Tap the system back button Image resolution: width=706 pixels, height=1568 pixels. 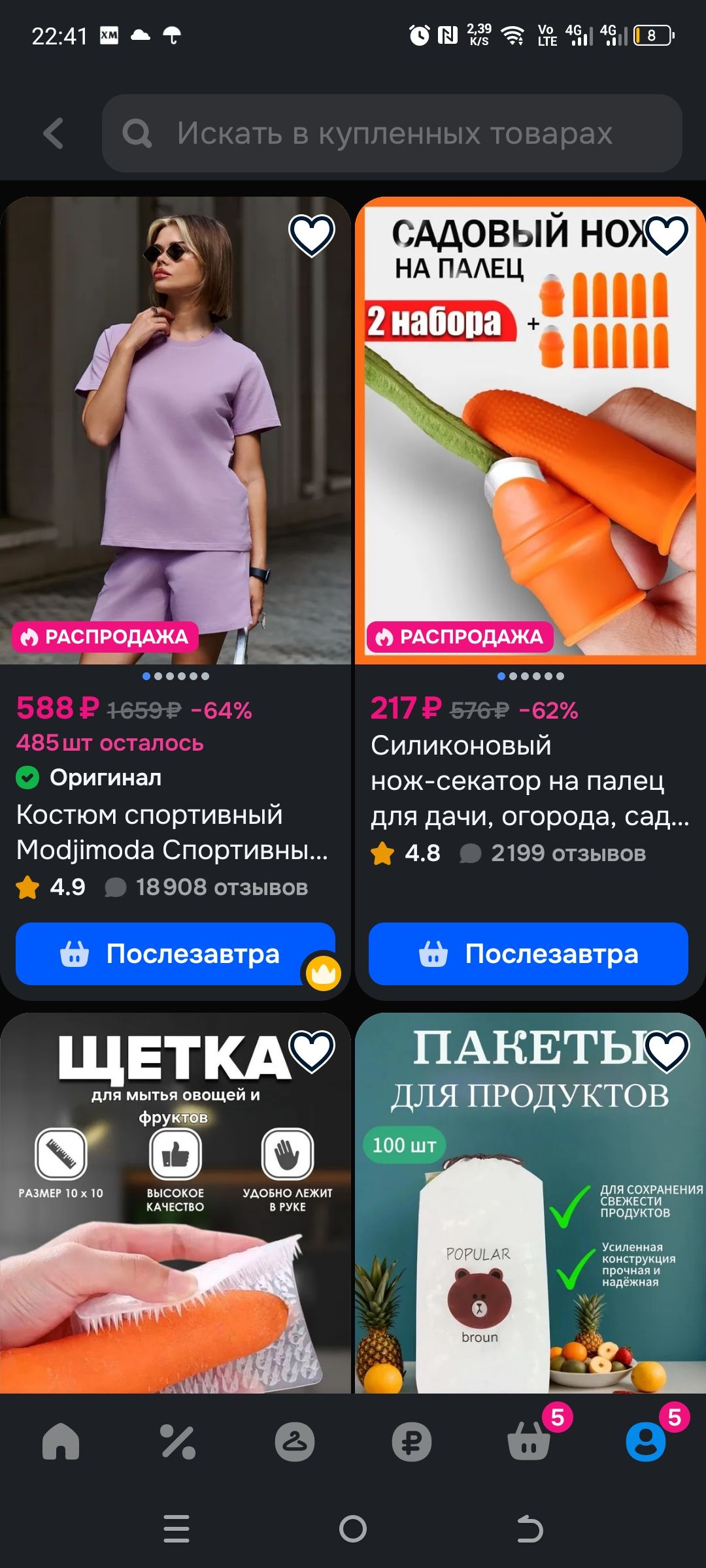(x=529, y=1529)
